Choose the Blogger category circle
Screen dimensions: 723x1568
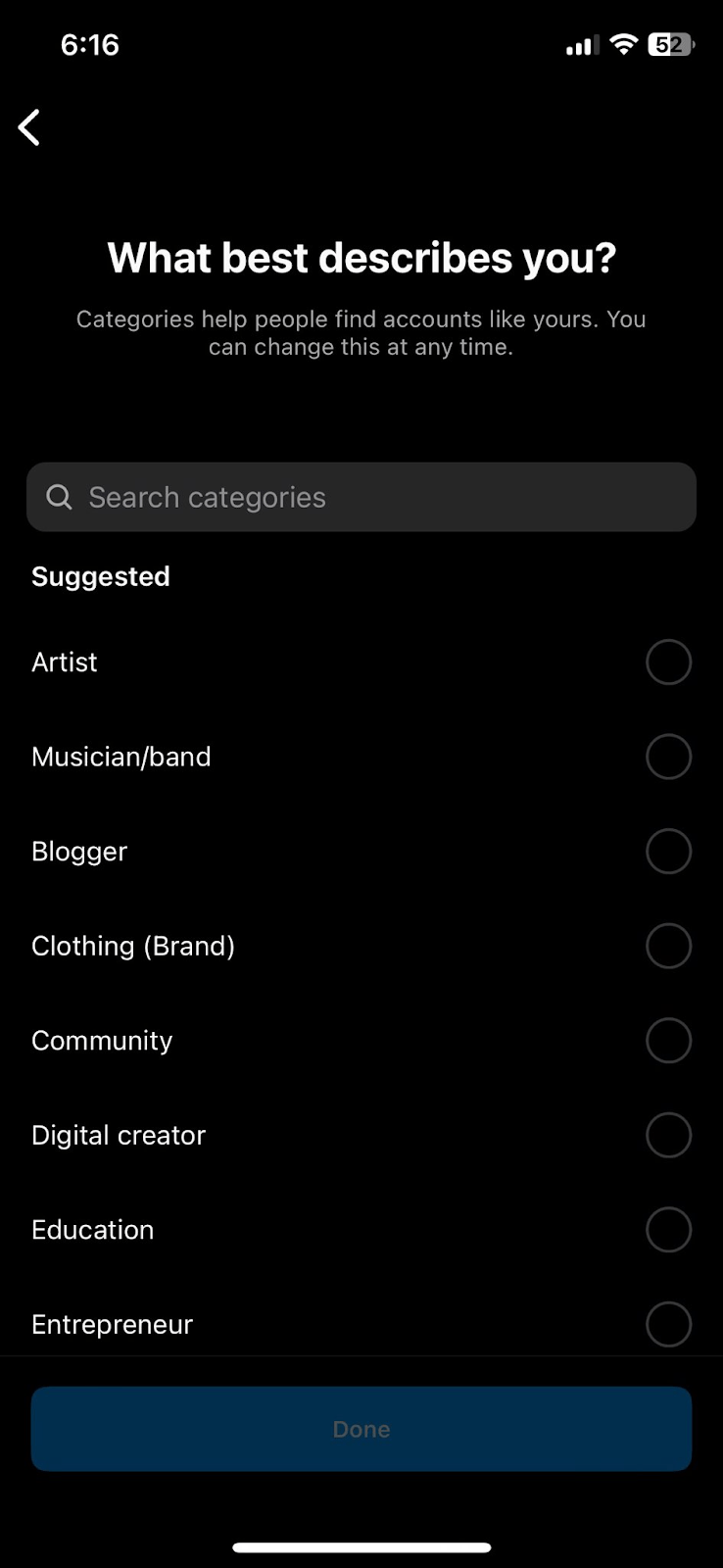tap(668, 851)
